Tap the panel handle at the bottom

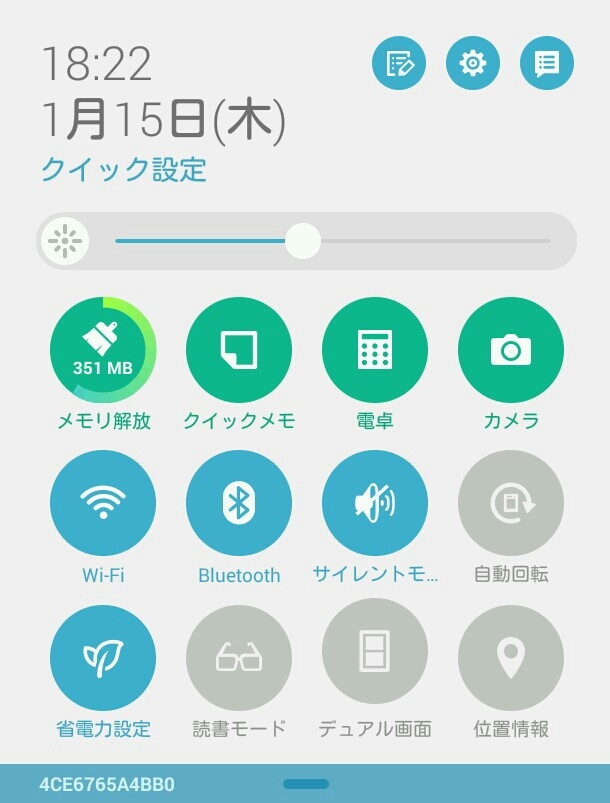[306, 784]
